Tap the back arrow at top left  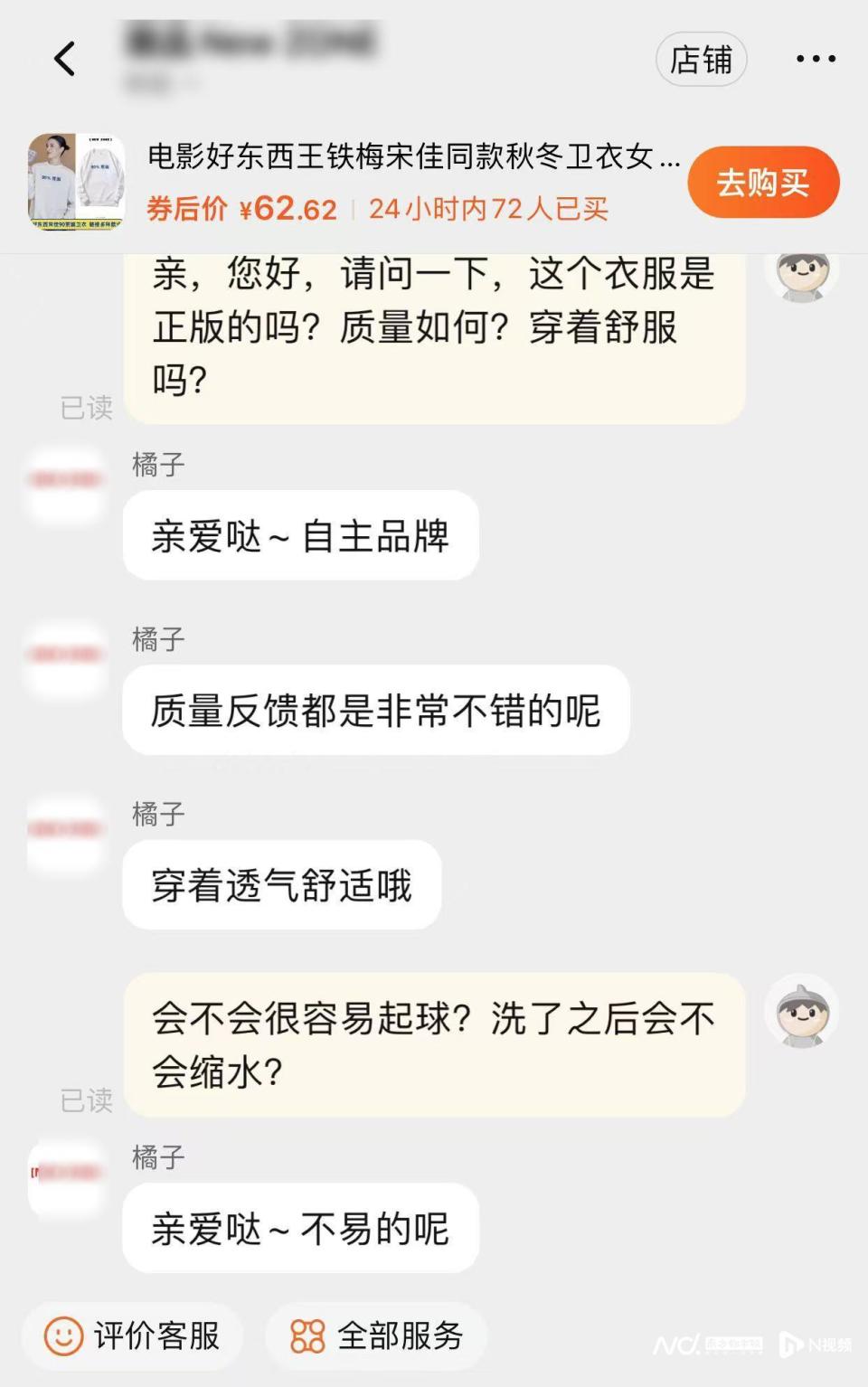(63, 58)
